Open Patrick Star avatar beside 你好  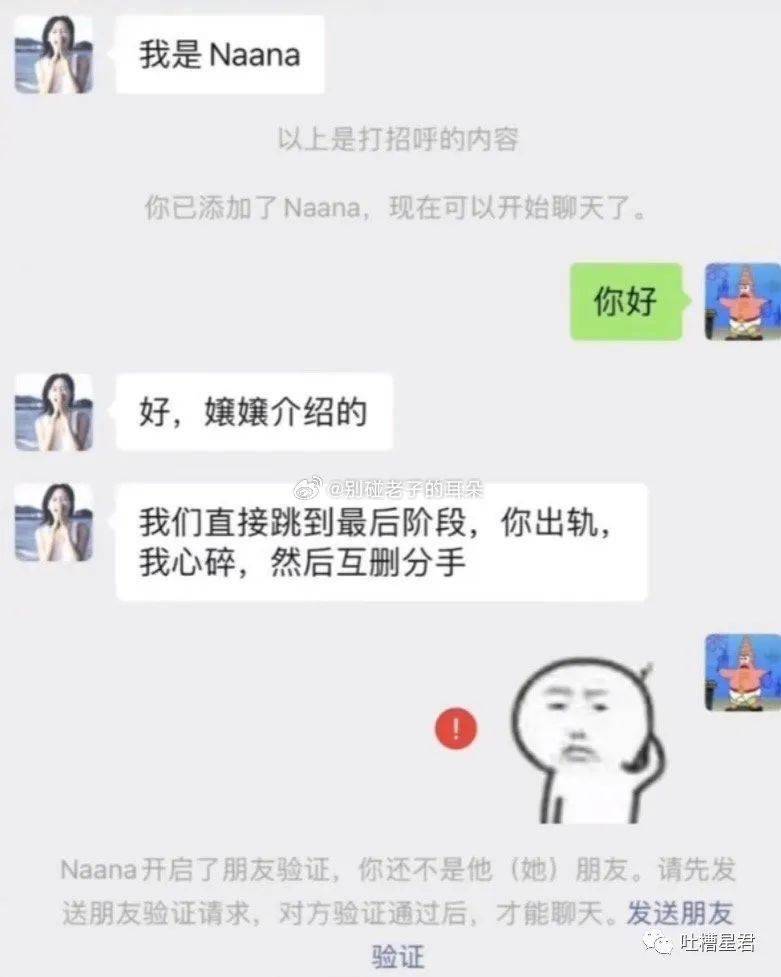coord(742,301)
